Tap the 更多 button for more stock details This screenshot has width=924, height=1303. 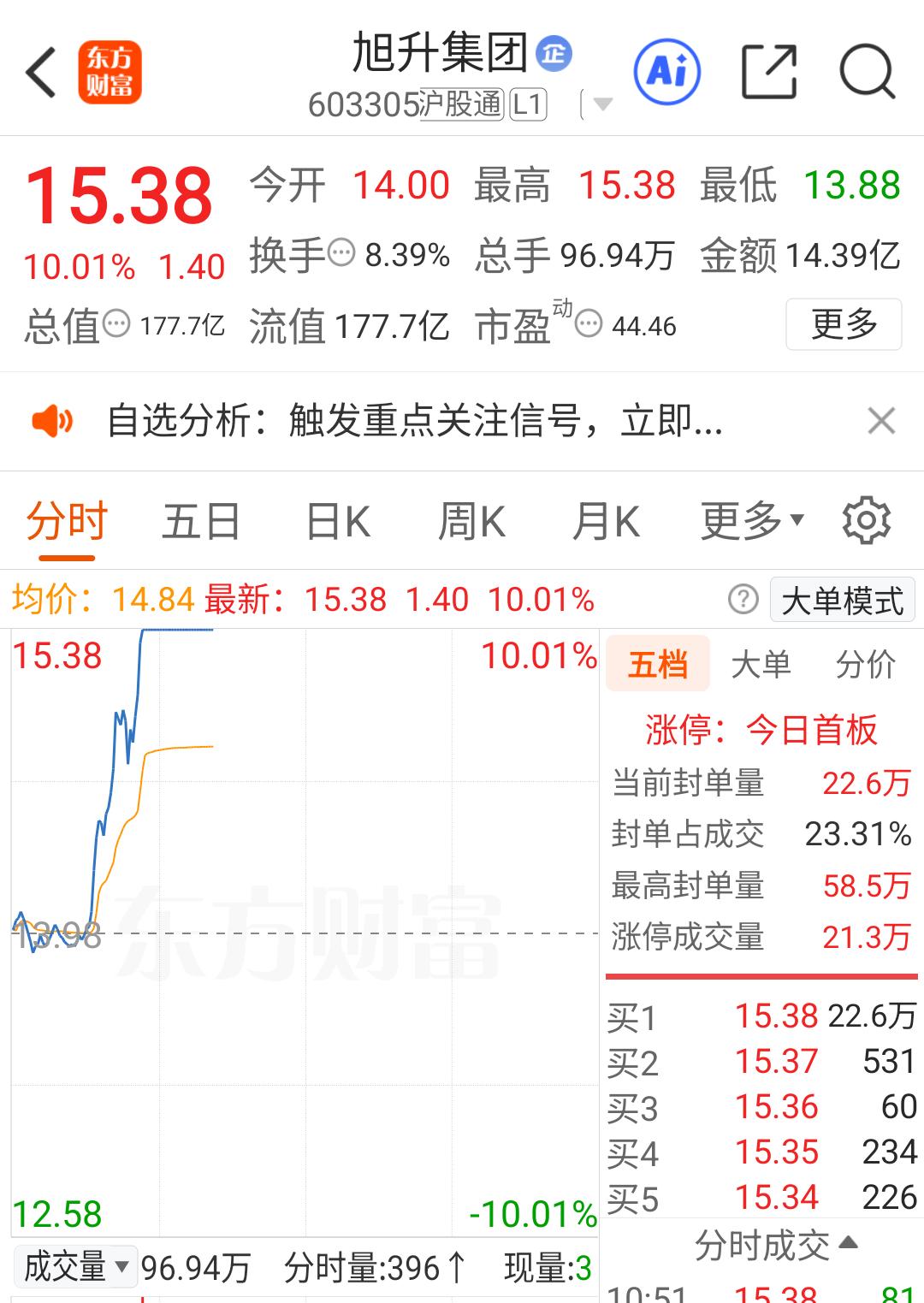844,325
